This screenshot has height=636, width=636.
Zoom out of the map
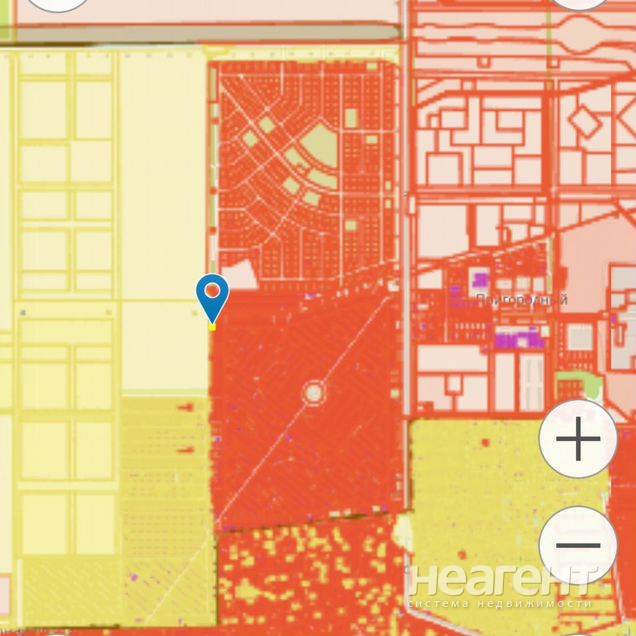[578, 545]
